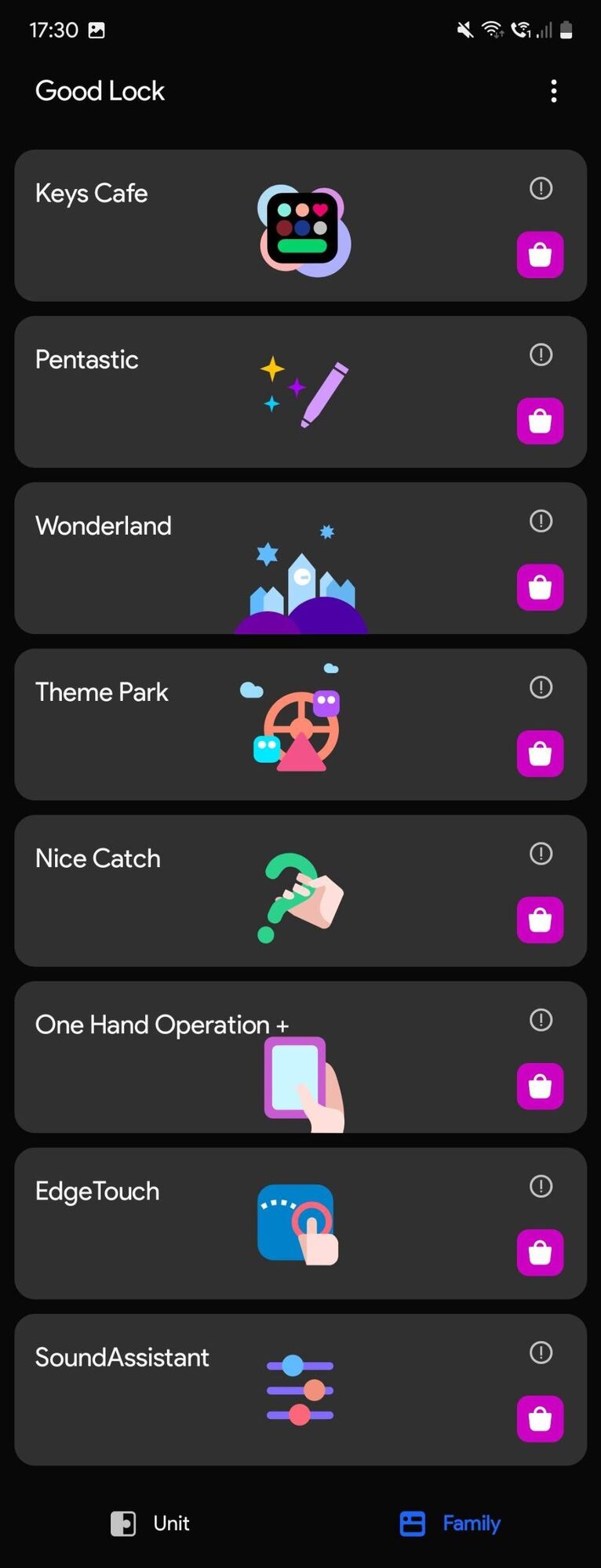The height and width of the screenshot is (1568, 601).
Task: Install SoundAssistant from the store button
Action: (x=540, y=1418)
